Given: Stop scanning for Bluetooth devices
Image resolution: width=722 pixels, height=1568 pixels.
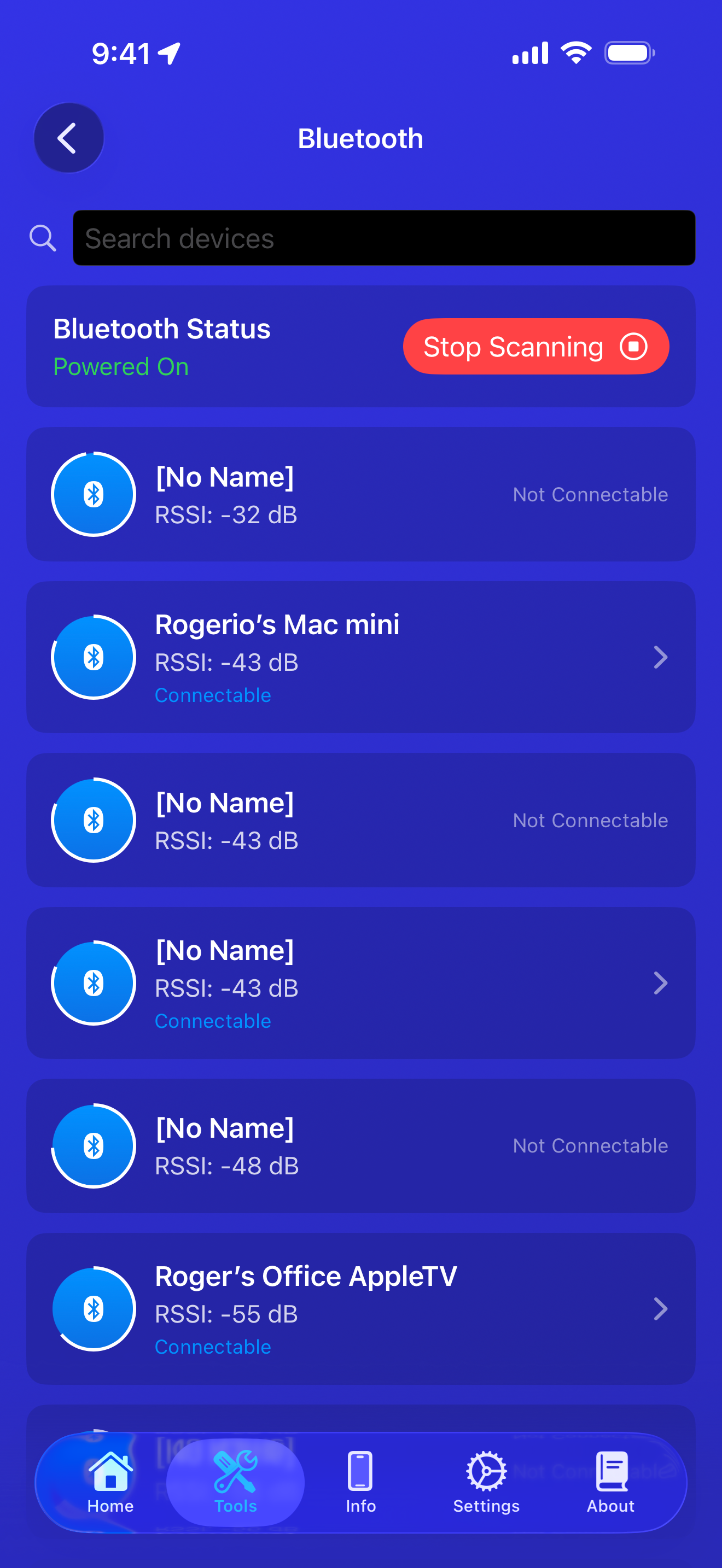Looking at the screenshot, I should click(x=535, y=346).
